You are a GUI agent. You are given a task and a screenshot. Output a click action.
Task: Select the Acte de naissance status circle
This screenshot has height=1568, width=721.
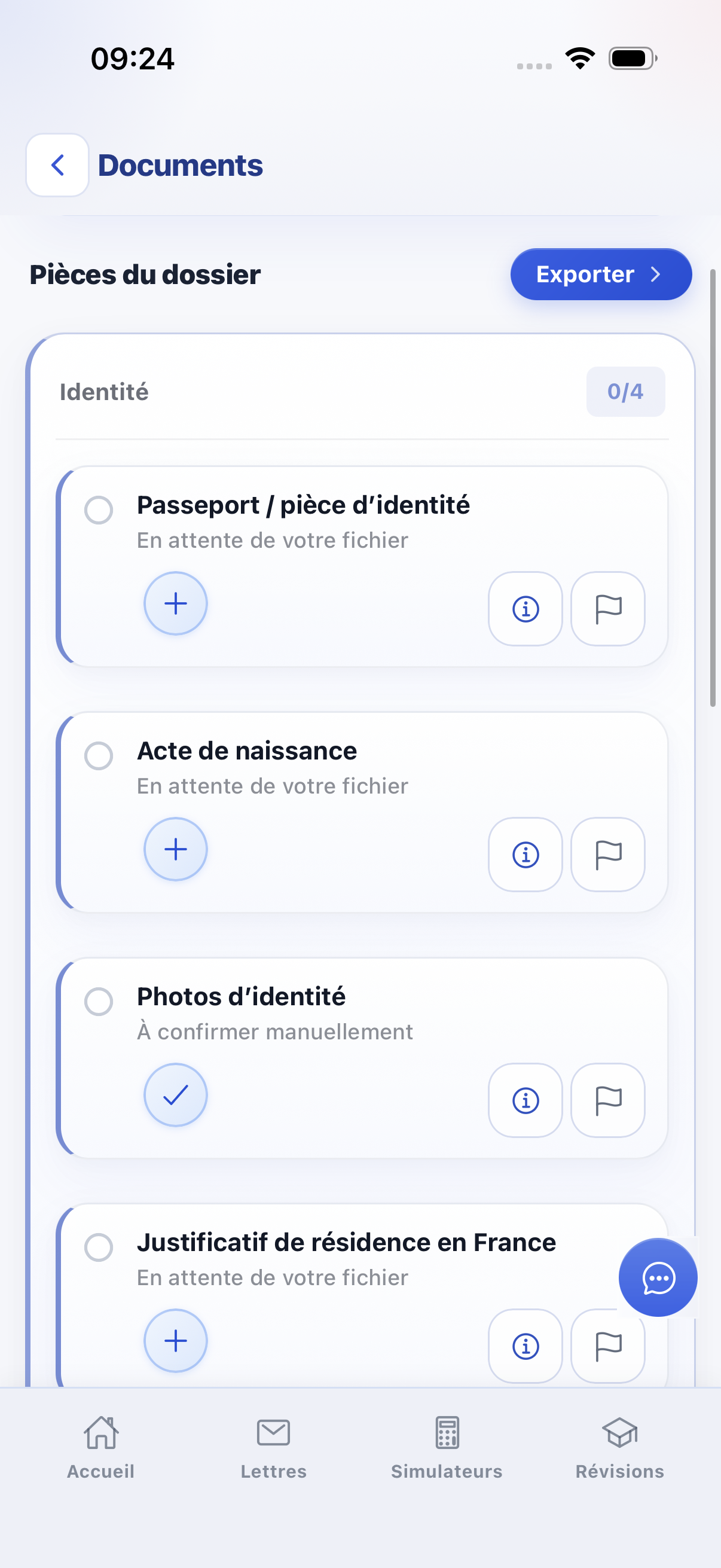coord(99,756)
